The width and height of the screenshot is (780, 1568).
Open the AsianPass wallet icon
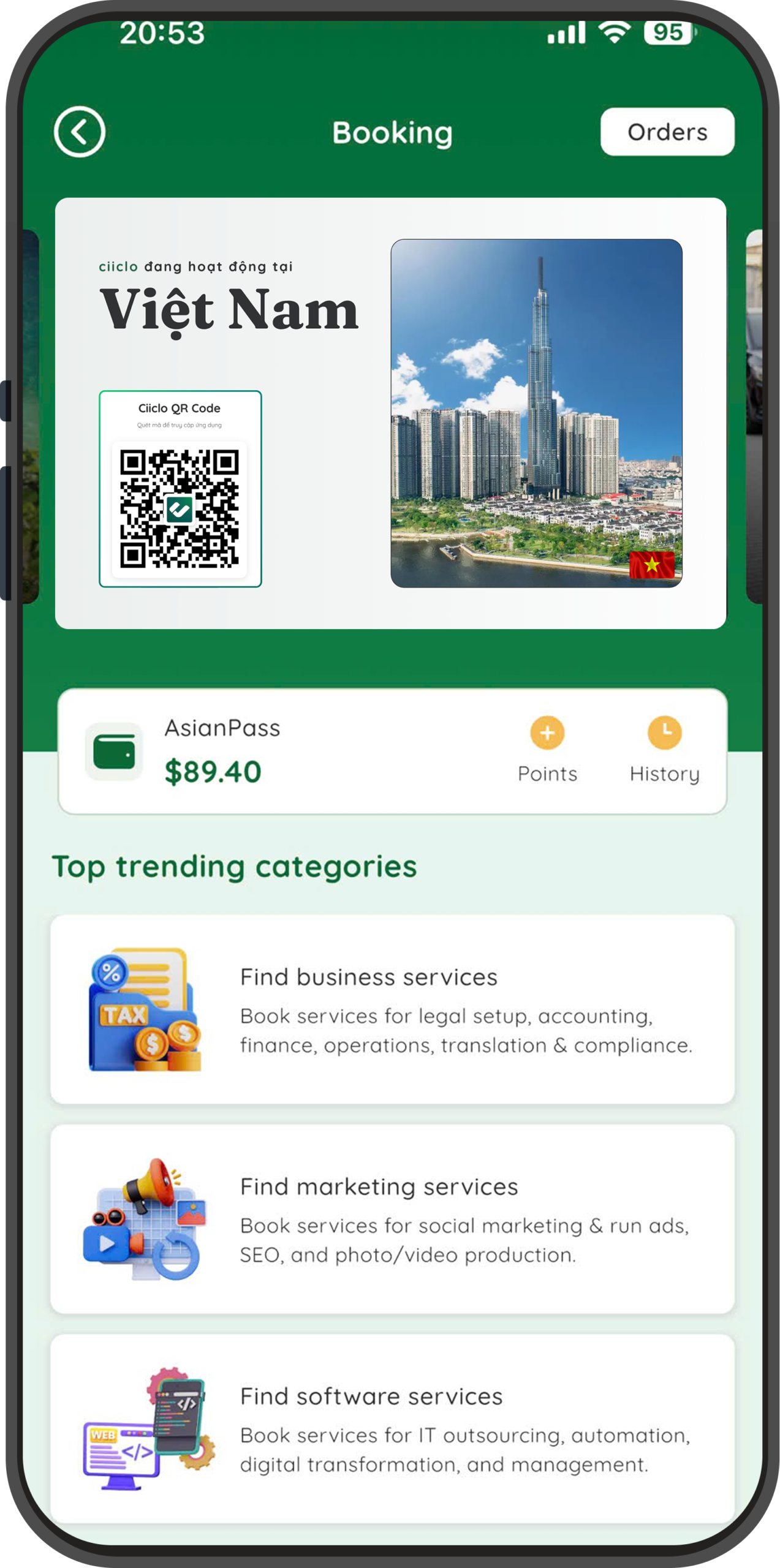click(x=114, y=752)
